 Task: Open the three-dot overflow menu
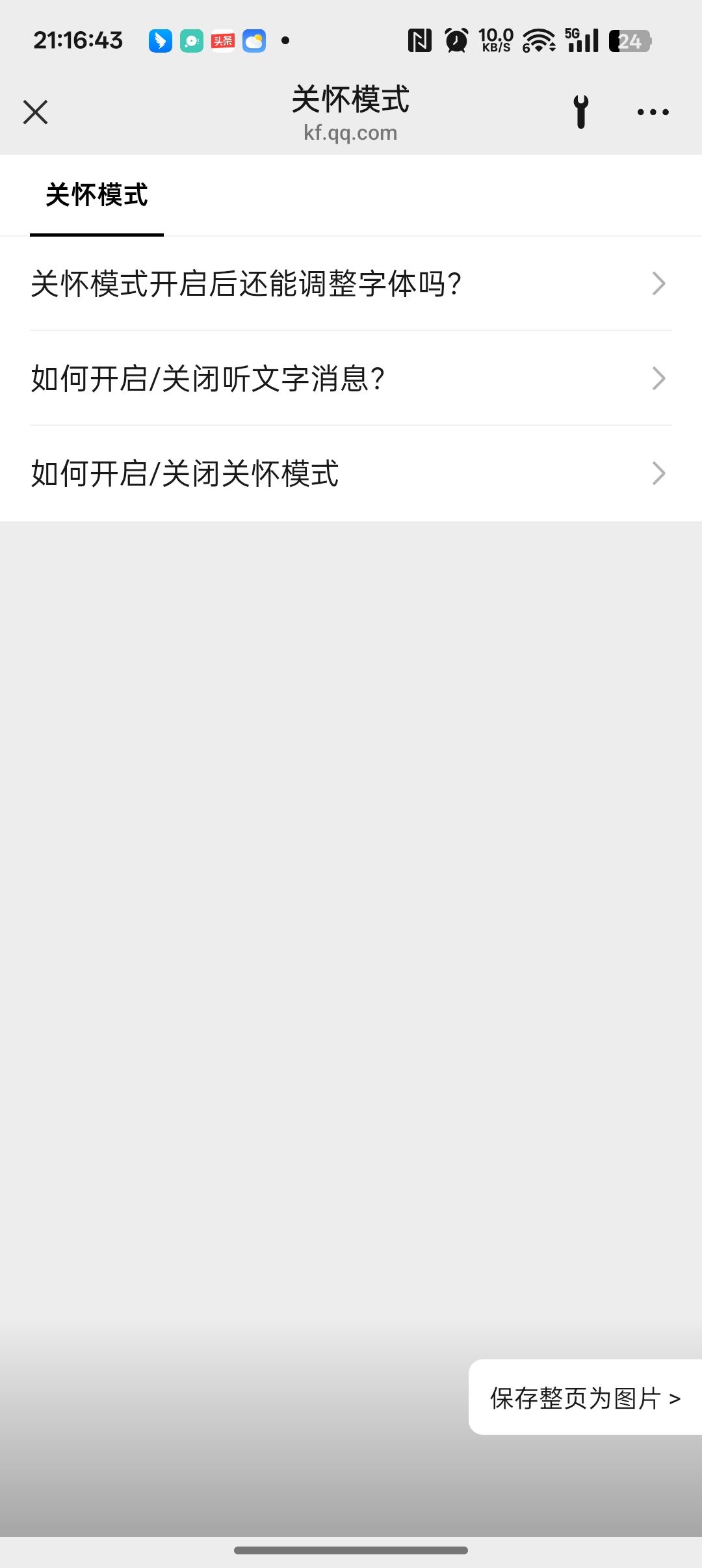653,112
